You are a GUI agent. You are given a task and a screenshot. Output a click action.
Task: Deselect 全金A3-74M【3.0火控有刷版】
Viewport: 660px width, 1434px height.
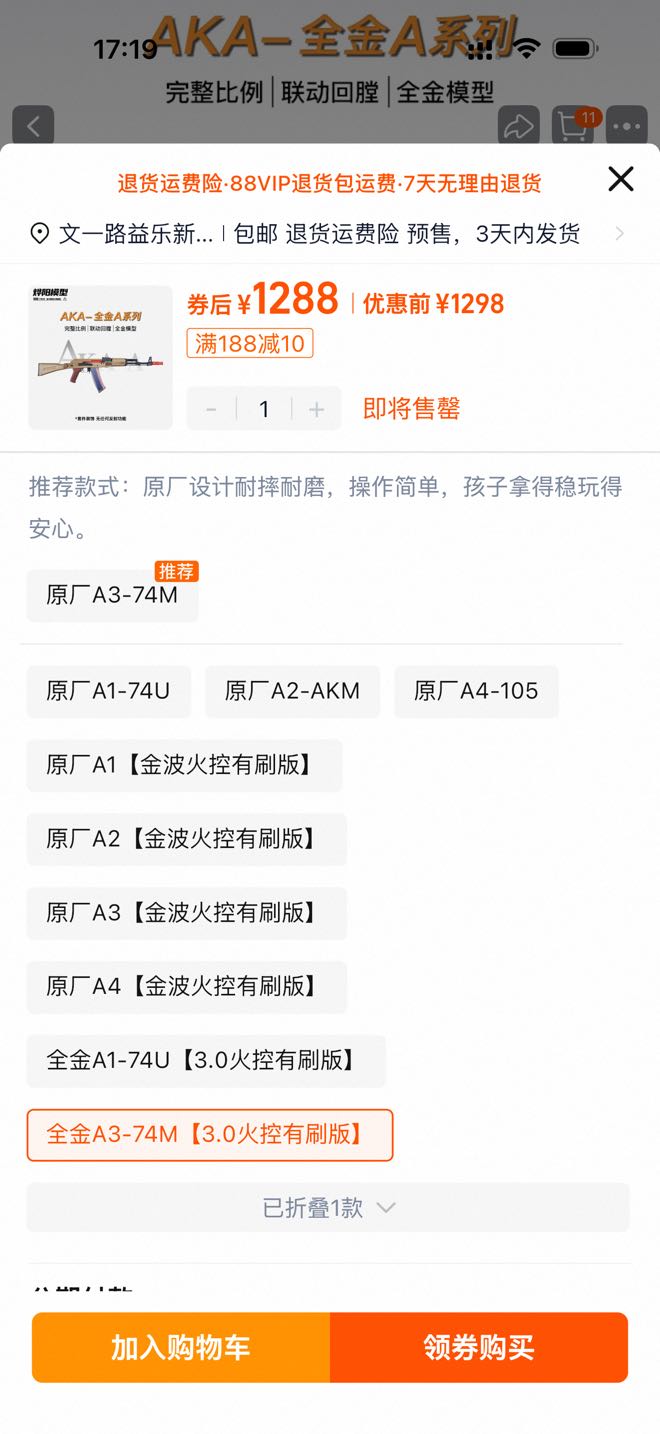pos(209,1135)
